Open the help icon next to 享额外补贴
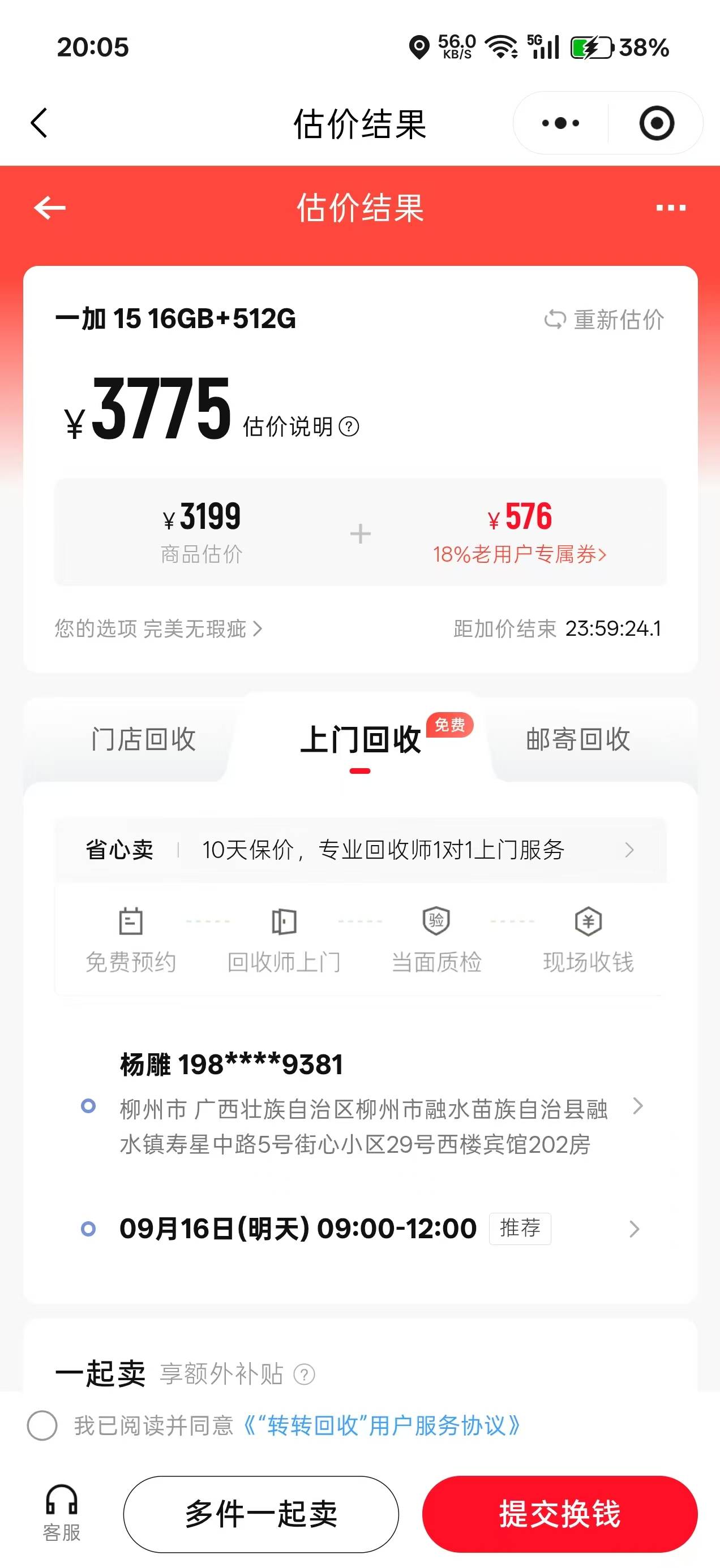 pos(304,1374)
